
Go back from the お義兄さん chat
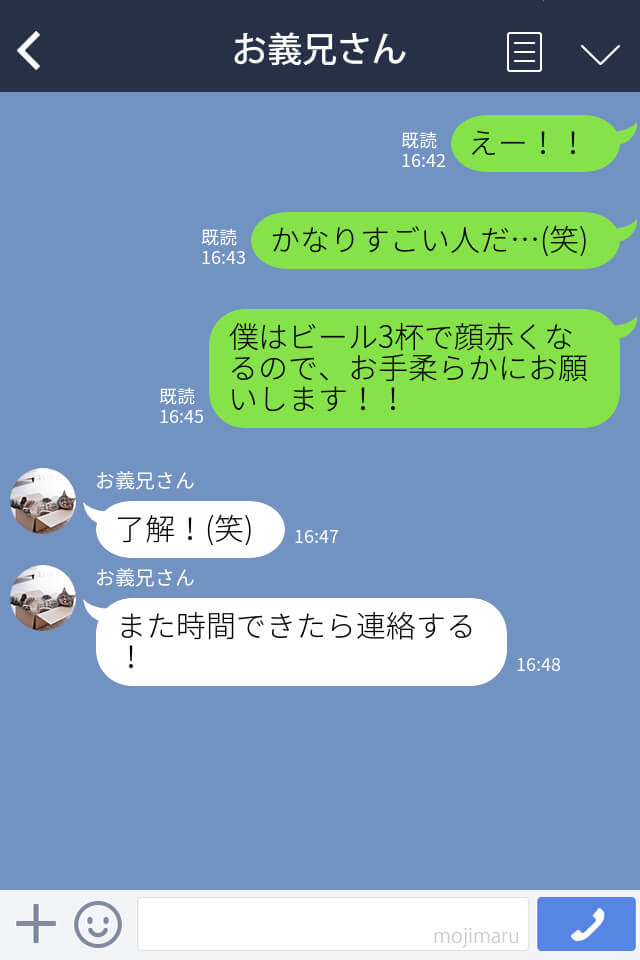[30, 50]
